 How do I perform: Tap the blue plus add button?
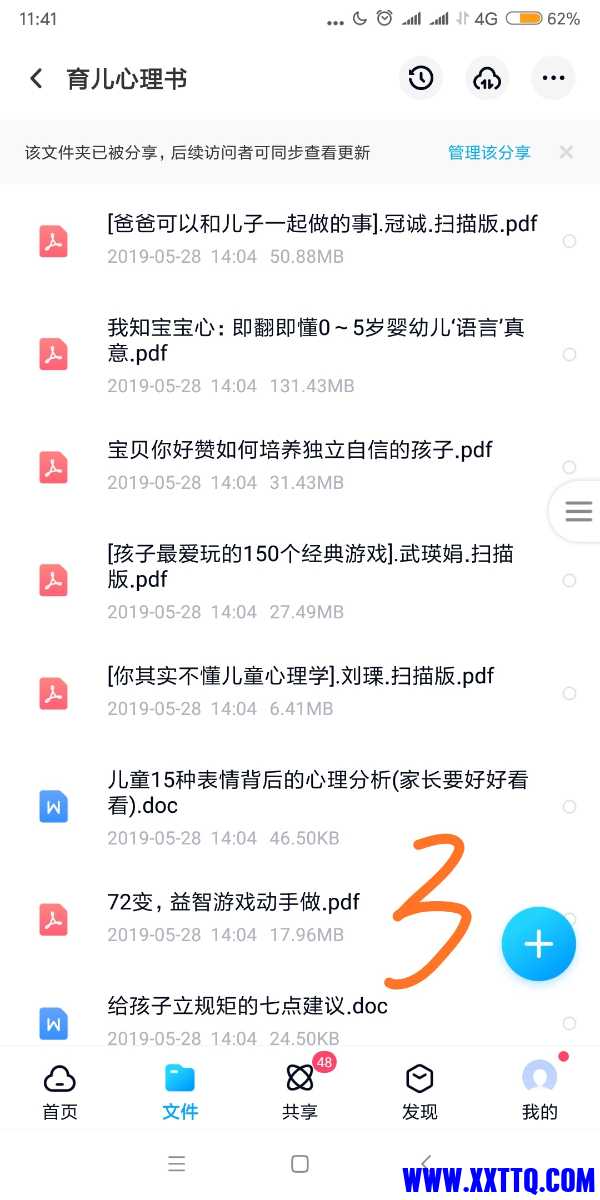(538, 944)
